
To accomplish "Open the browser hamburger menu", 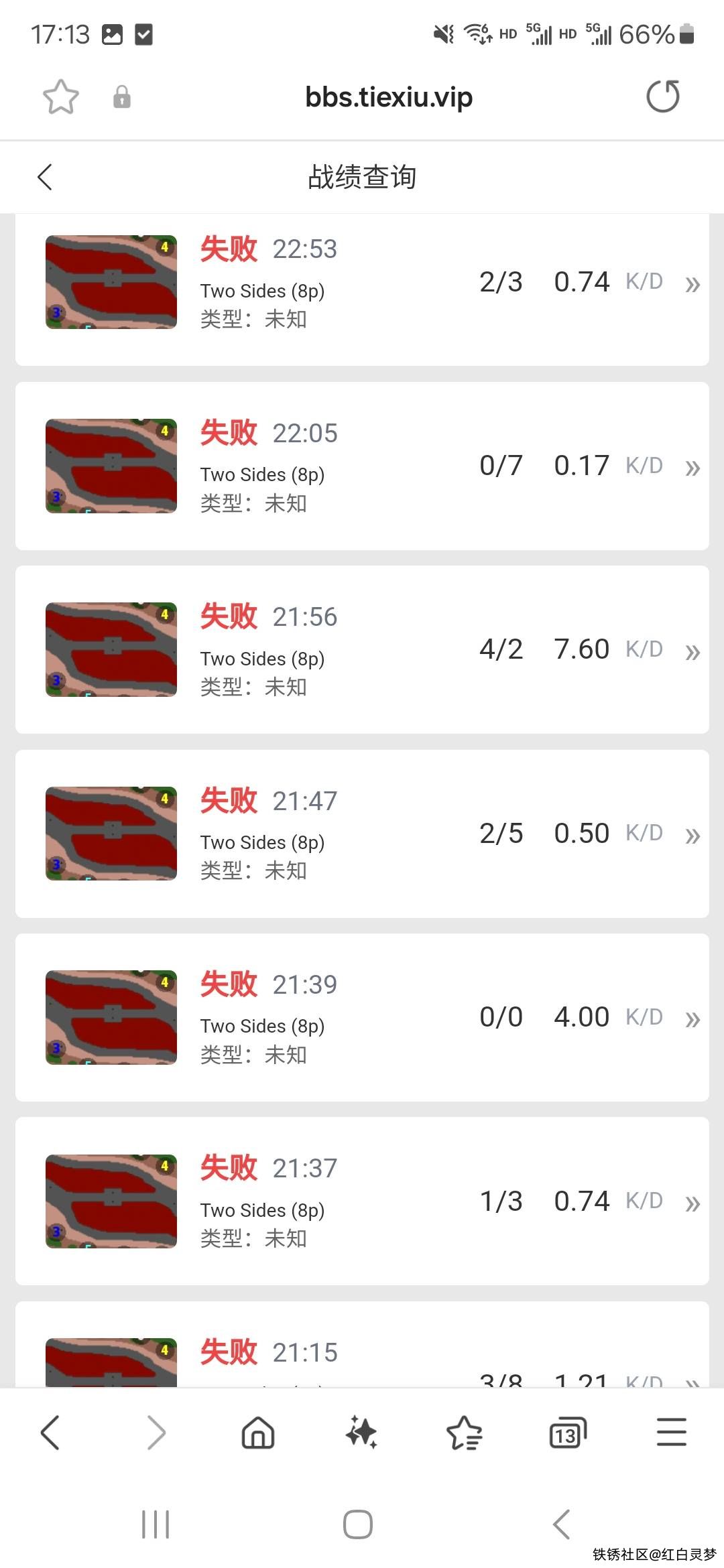I will (671, 1433).
